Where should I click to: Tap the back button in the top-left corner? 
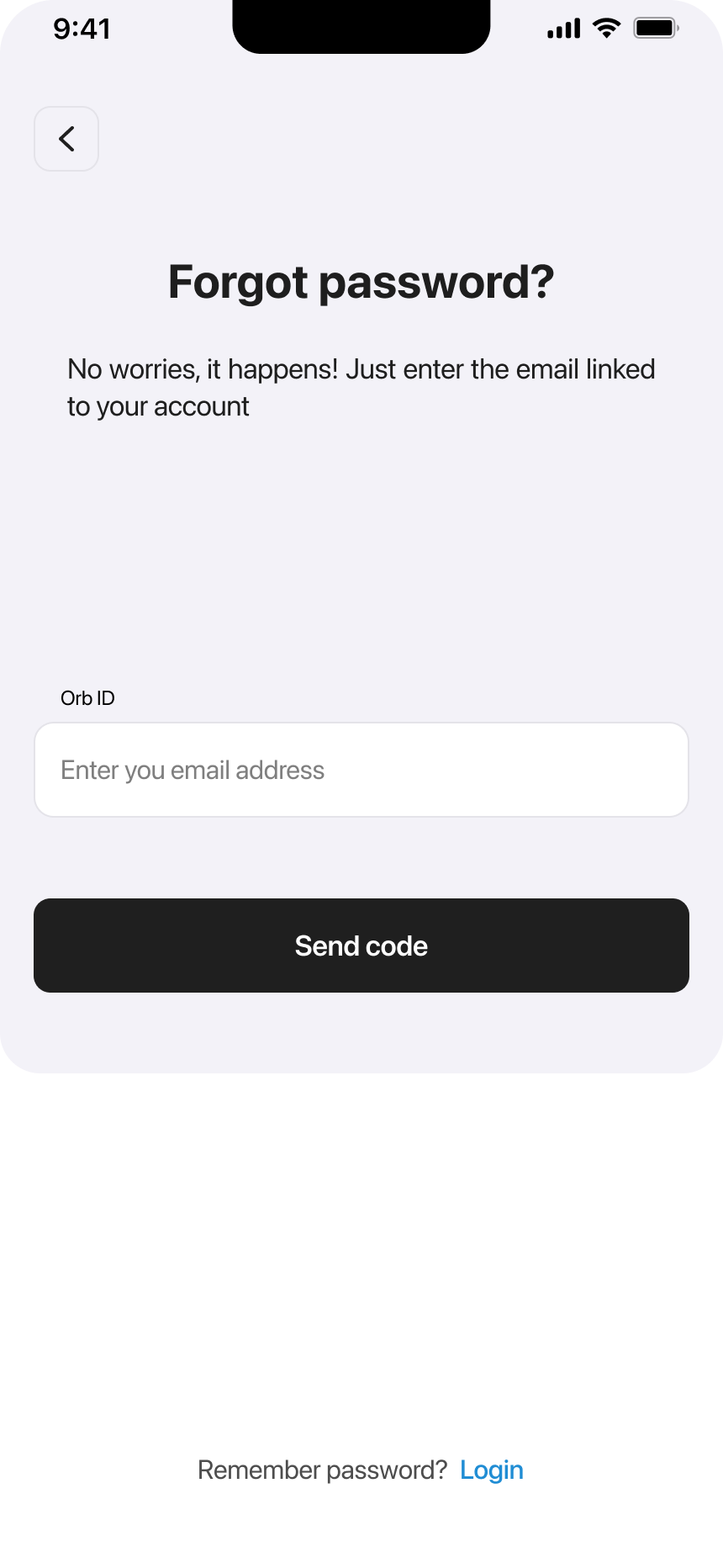coord(66,139)
